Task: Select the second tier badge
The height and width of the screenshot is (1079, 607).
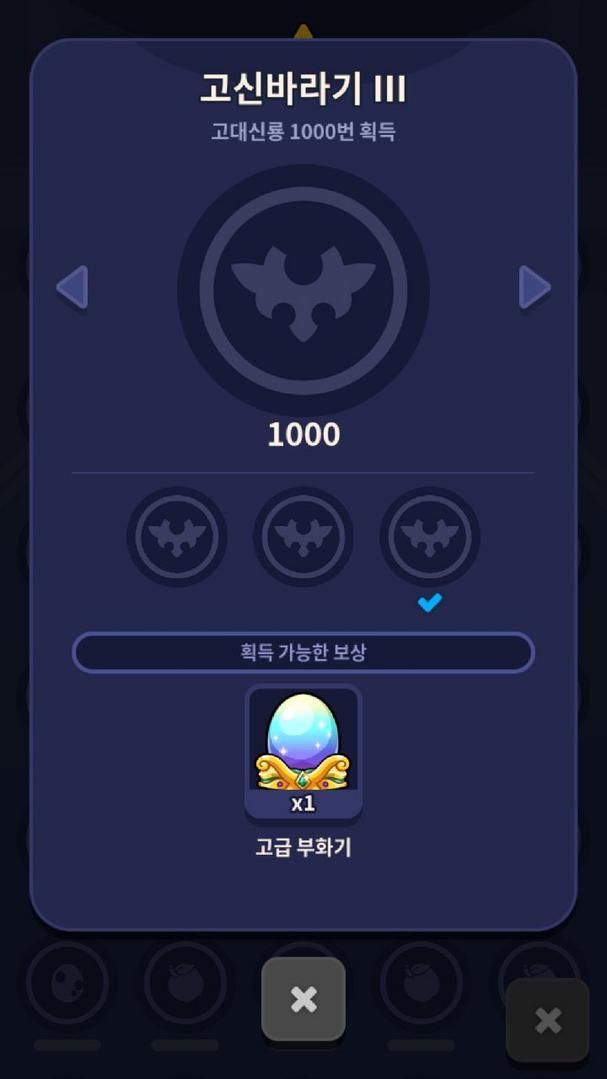Action: click(303, 537)
